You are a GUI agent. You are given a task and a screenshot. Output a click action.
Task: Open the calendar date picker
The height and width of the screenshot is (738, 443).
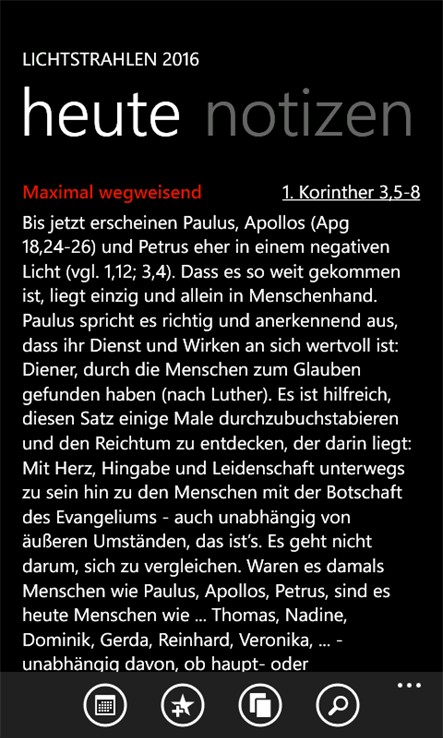coord(105,706)
